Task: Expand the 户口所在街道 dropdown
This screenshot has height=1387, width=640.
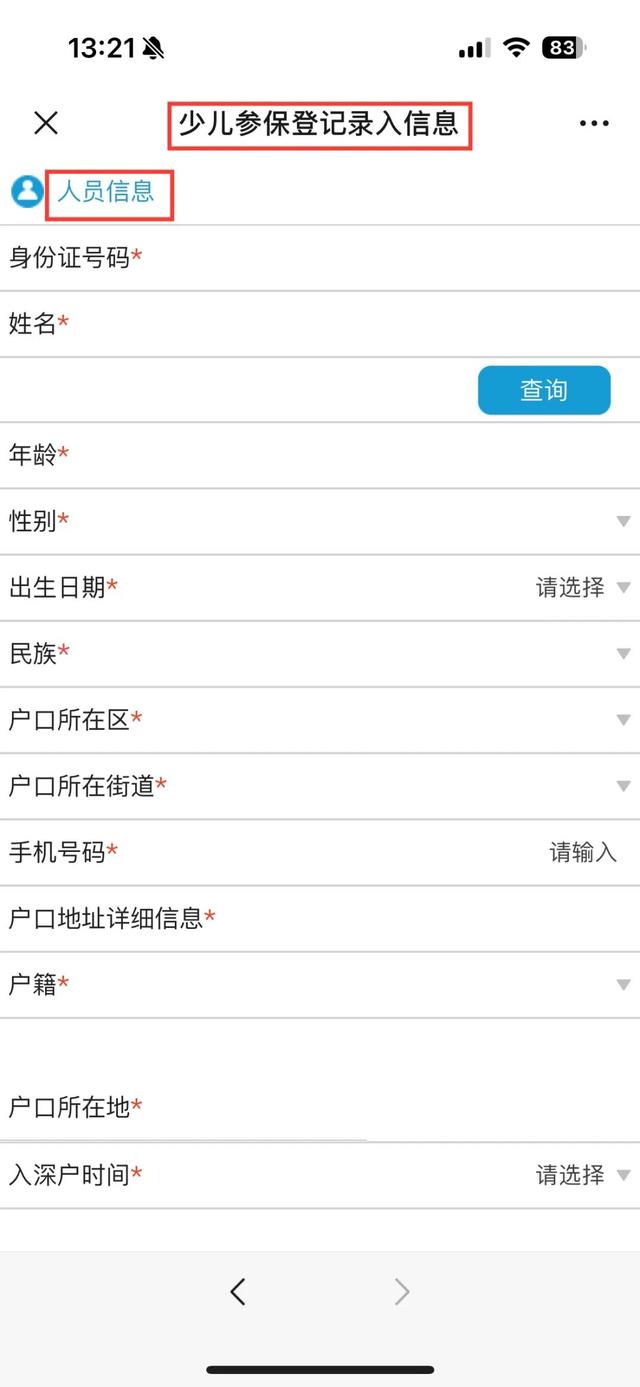Action: [320, 786]
